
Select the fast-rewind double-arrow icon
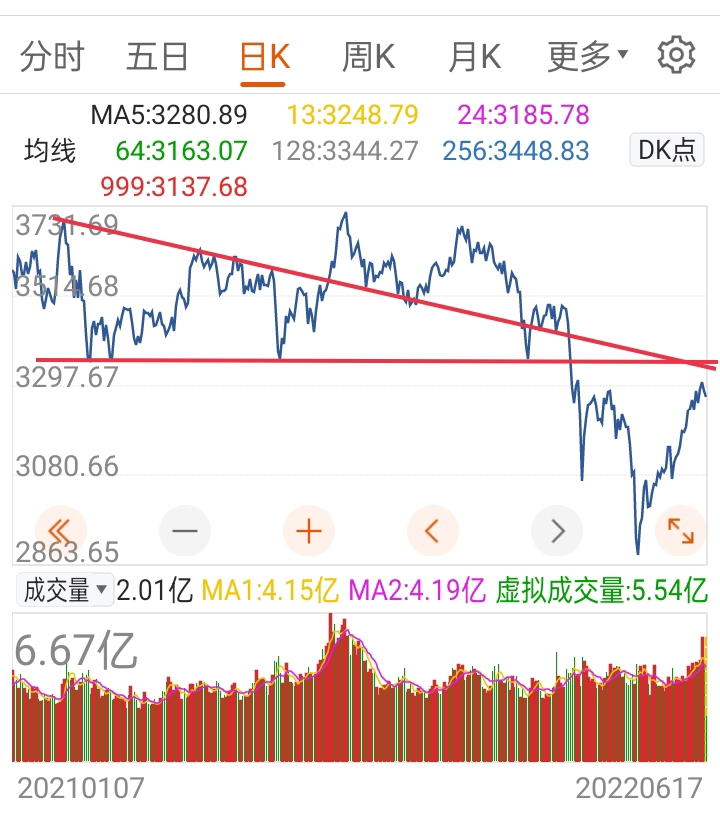click(60, 531)
